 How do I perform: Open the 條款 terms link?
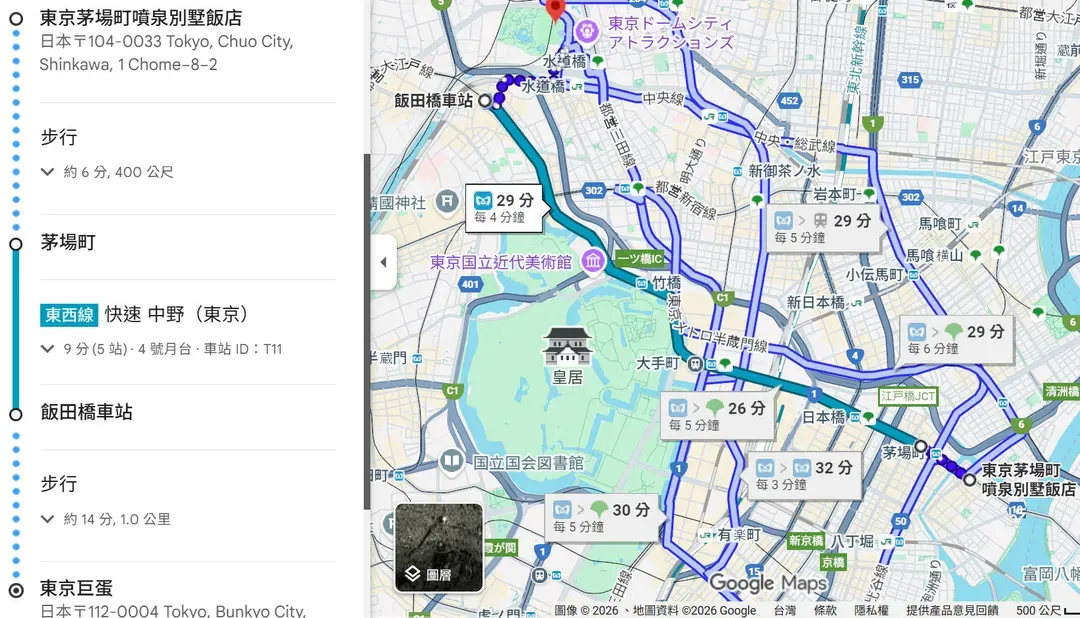[x=825, y=610]
